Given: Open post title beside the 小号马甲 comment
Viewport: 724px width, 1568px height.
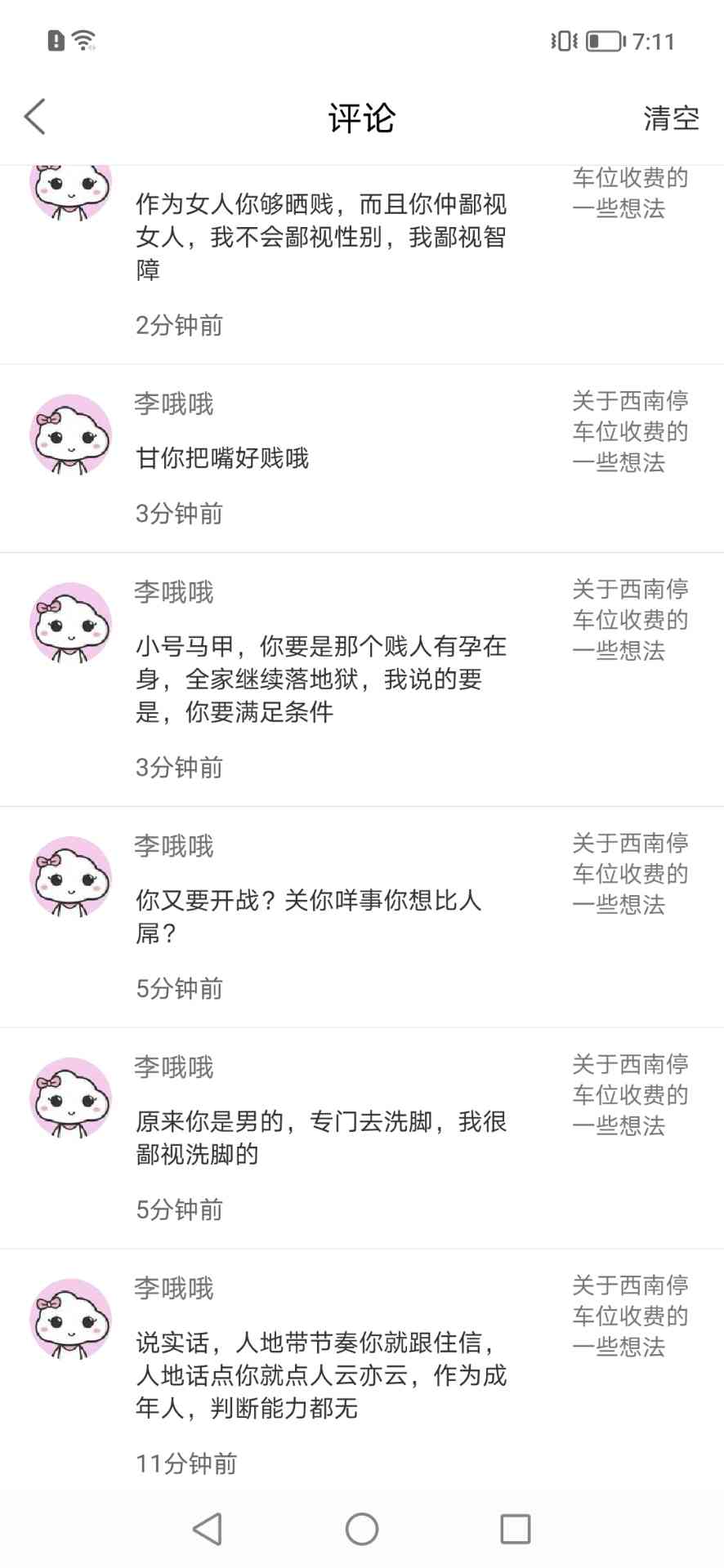Looking at the screenshot, I should [629, 619].
